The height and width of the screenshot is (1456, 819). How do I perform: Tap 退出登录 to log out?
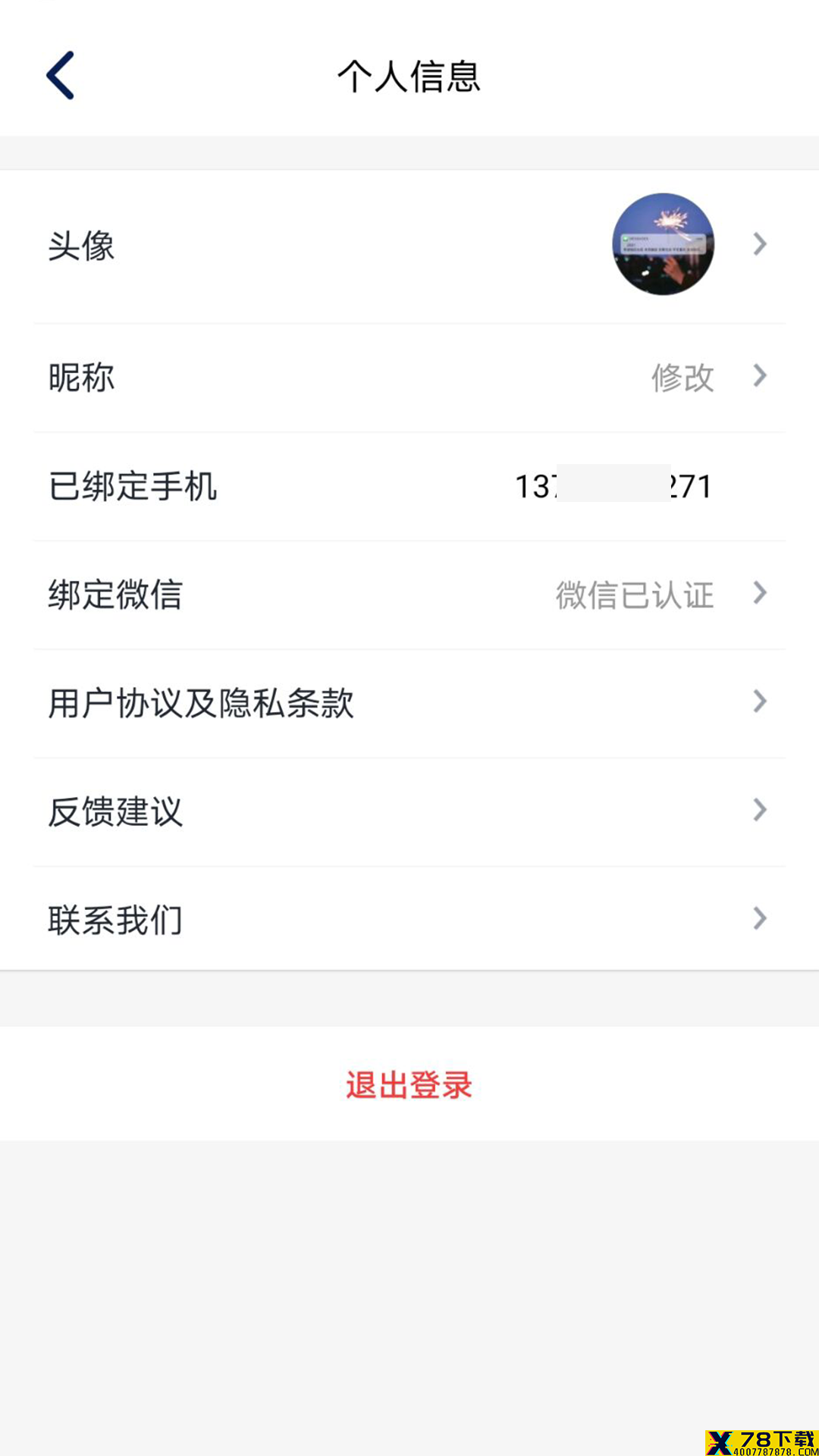(409, 1084)
